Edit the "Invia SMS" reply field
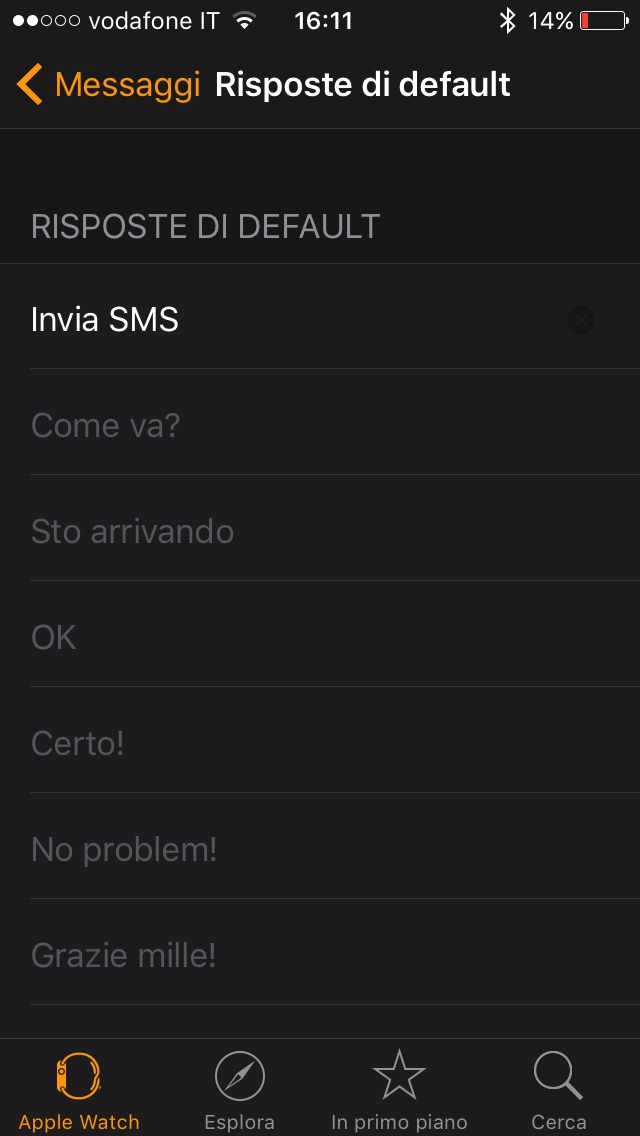 coord(290,320)
